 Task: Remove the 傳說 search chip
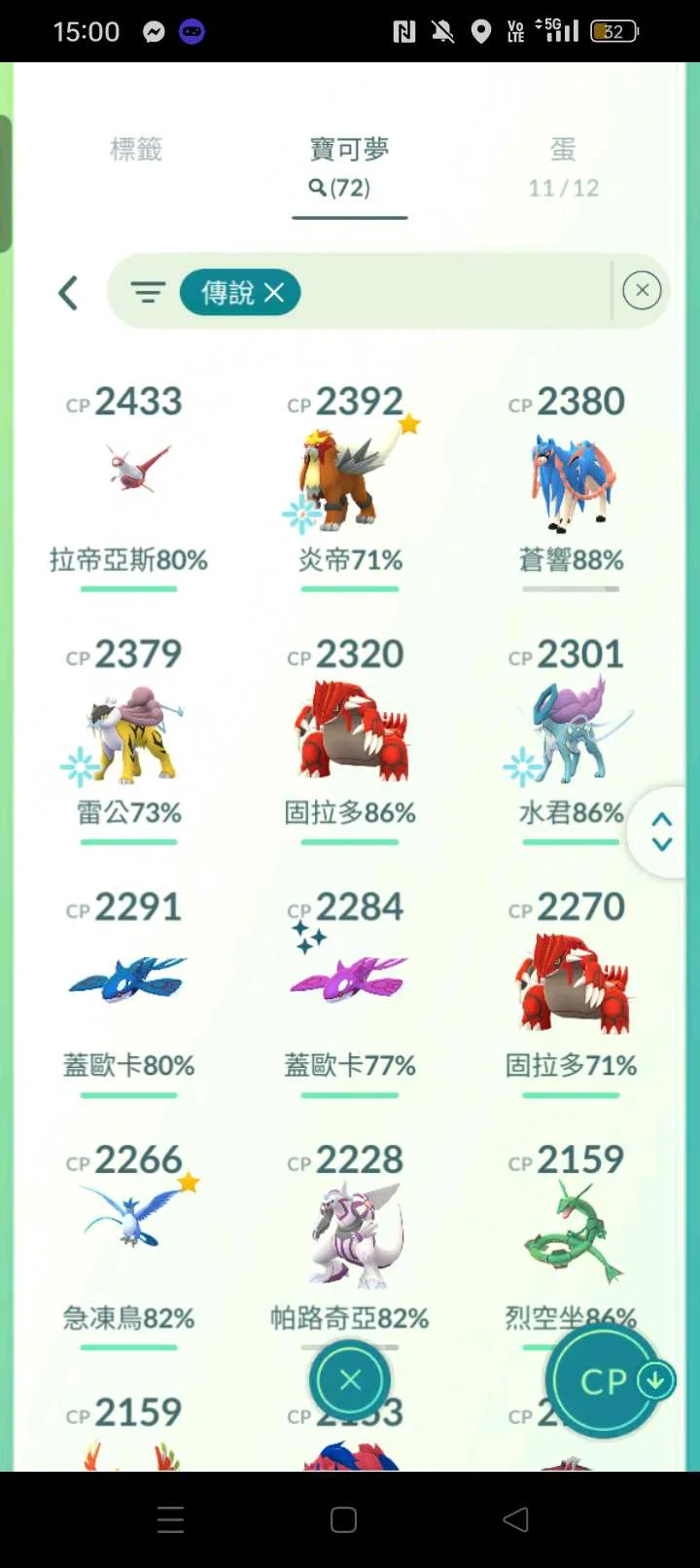(x=275, y=292)
